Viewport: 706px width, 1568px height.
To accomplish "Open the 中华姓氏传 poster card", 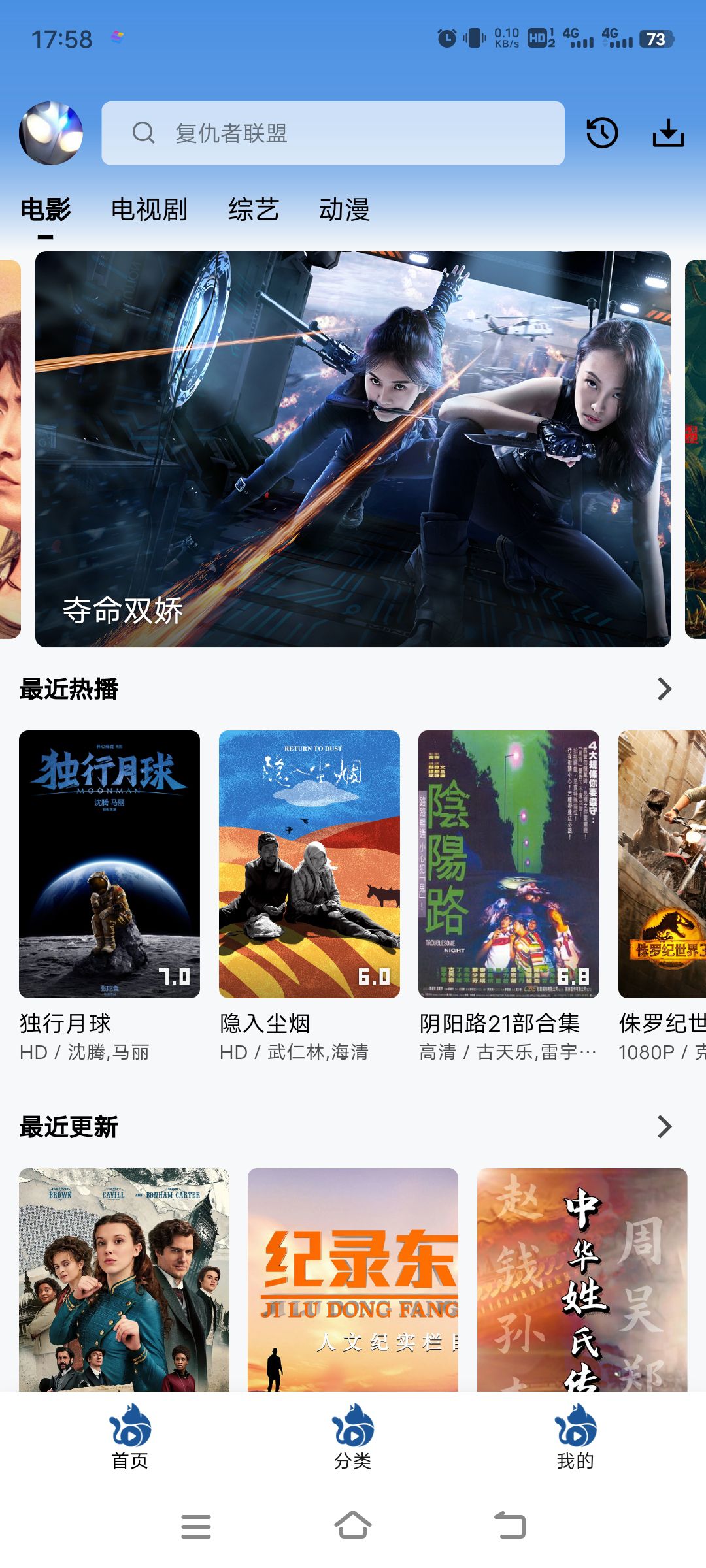I will 582,1279.
